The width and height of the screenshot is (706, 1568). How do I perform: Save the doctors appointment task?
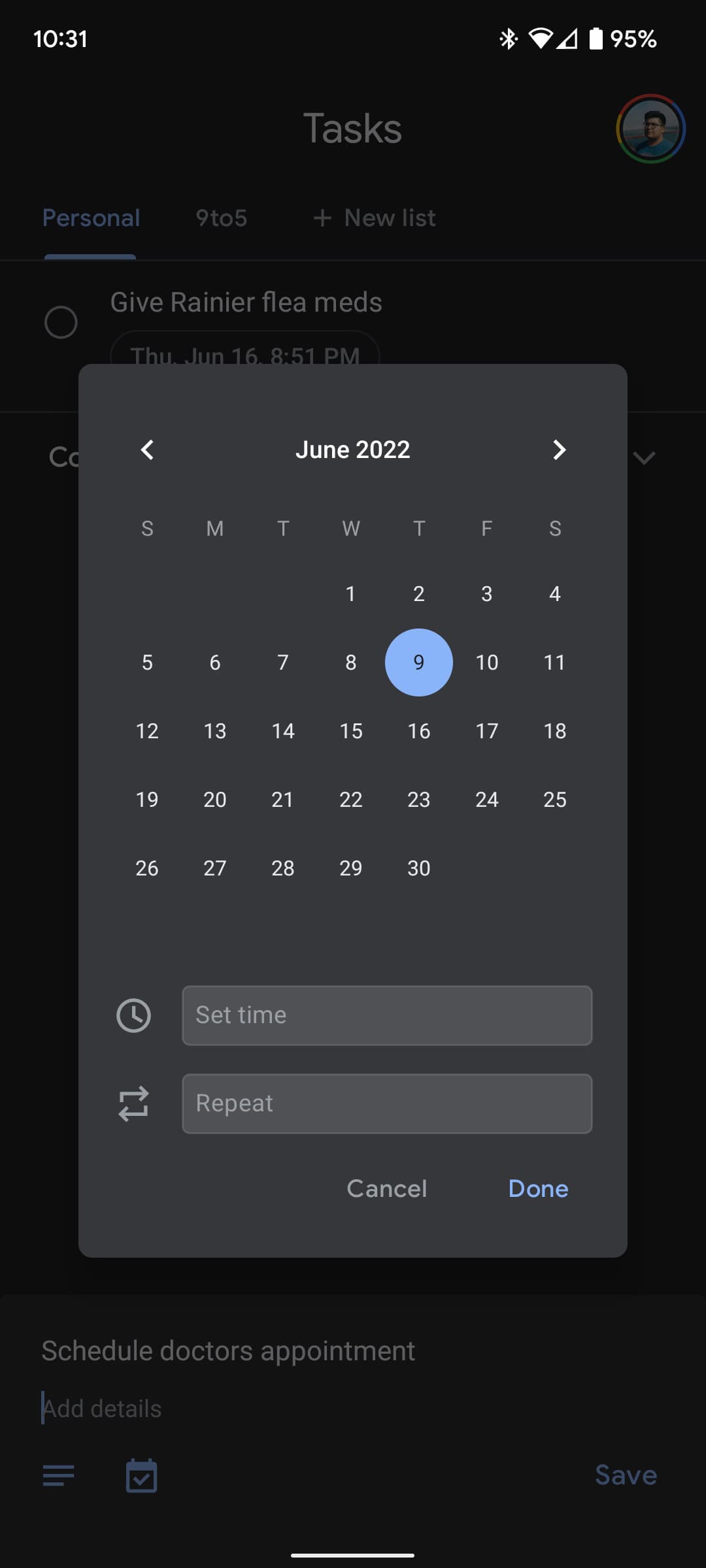click(x=626, y=1475)
